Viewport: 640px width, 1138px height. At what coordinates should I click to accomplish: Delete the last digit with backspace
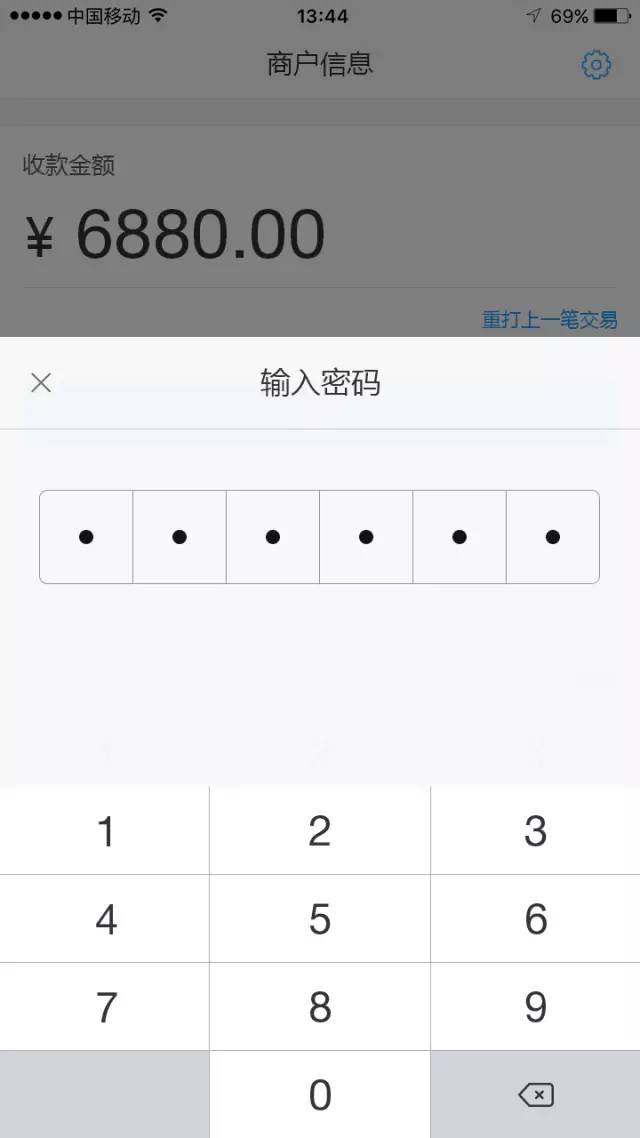point(536,1094)
